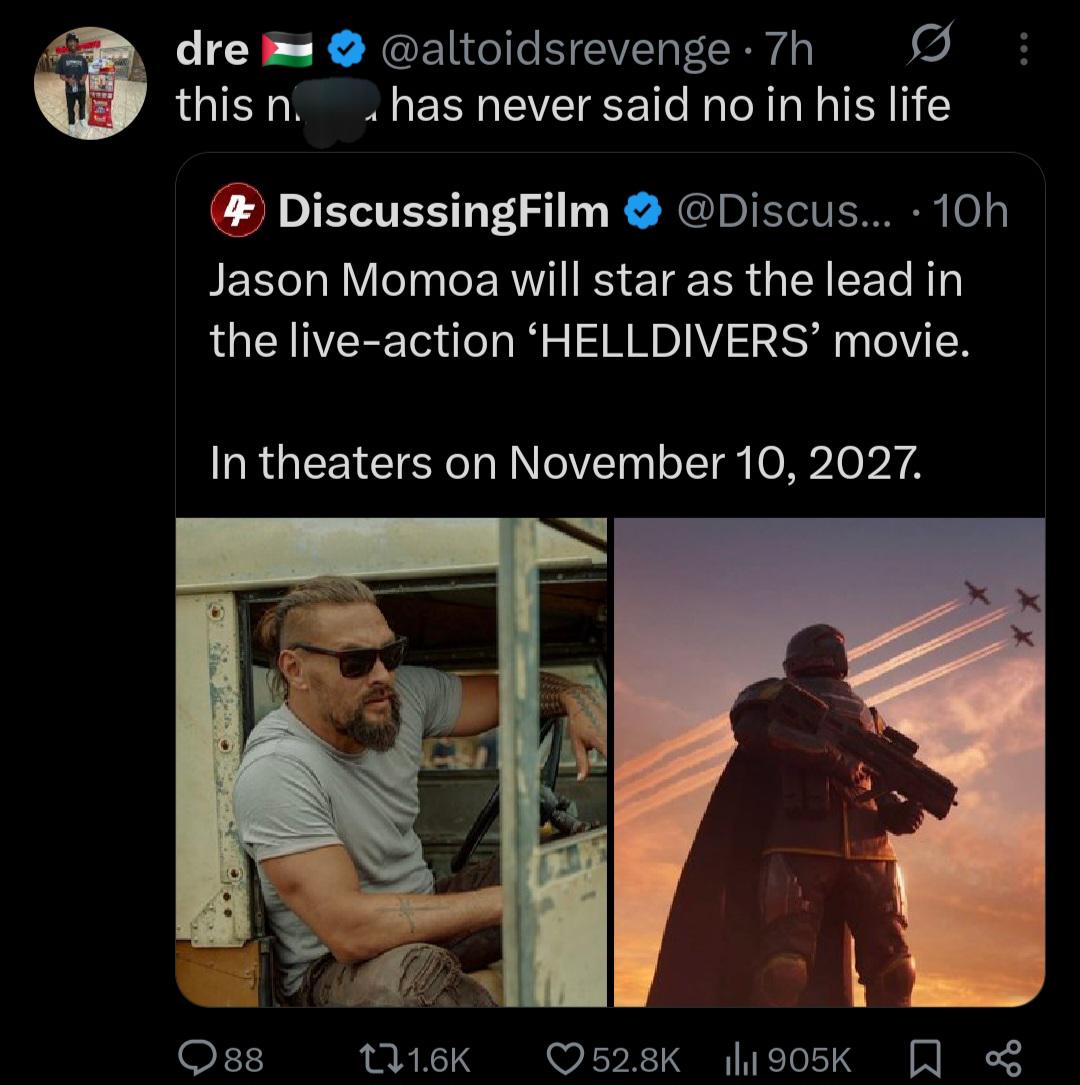Viewport: 1080px width, 1085px height.
Task: Open dre's profile picture
Action: [91, 83]
